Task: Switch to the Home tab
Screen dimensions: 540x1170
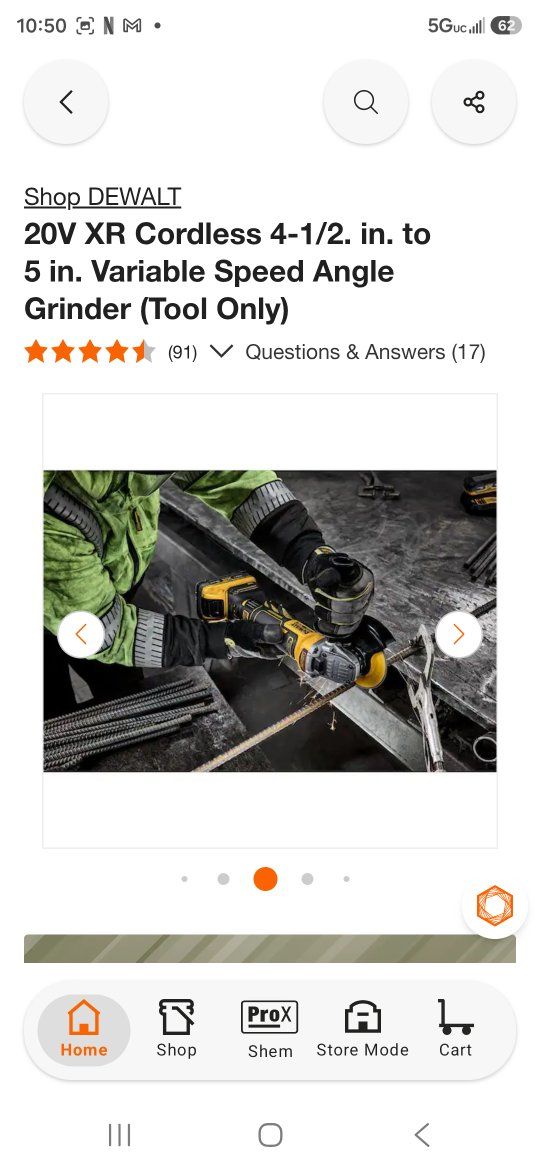Action: point(84,1030)
